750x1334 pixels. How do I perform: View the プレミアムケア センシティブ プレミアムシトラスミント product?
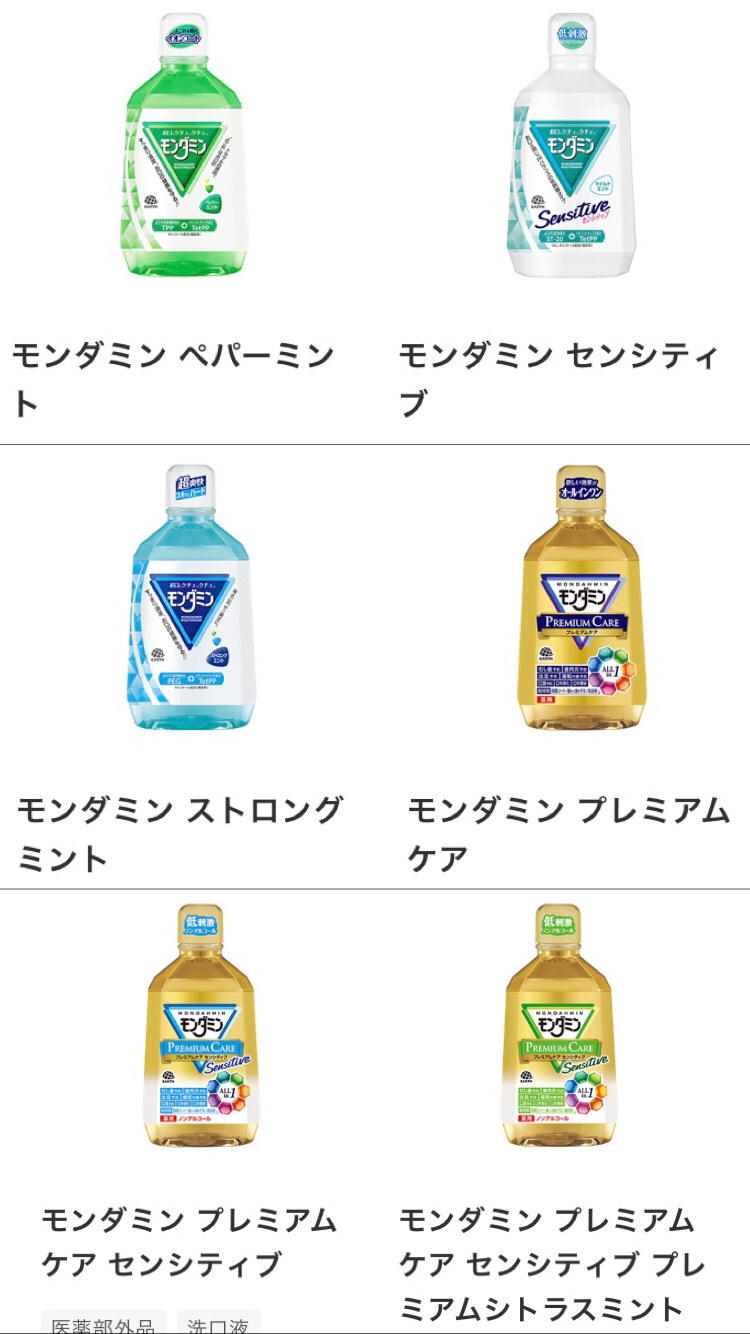point(557,1030)
